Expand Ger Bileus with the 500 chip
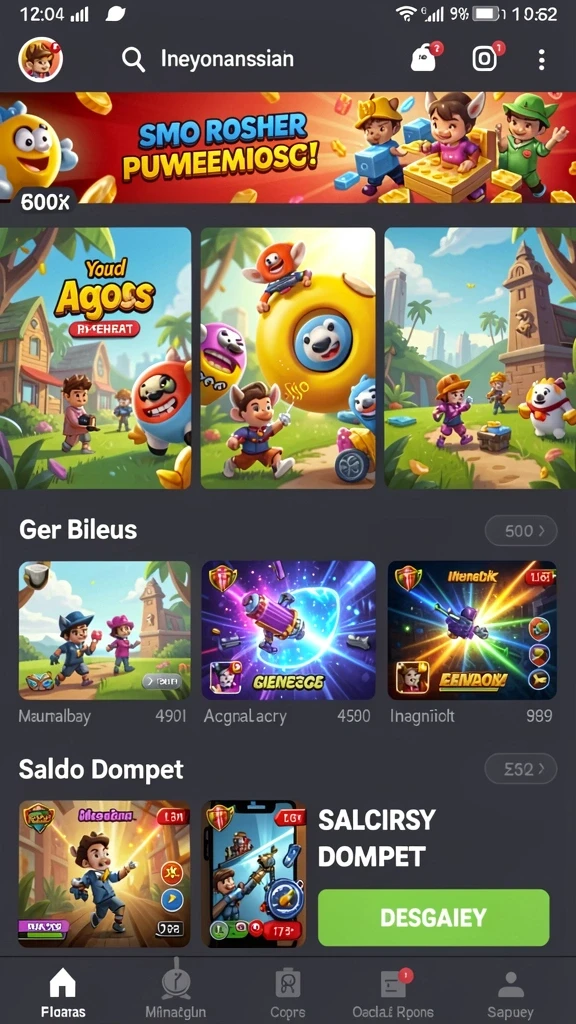Screen dimensions: 576x1024 520,531
